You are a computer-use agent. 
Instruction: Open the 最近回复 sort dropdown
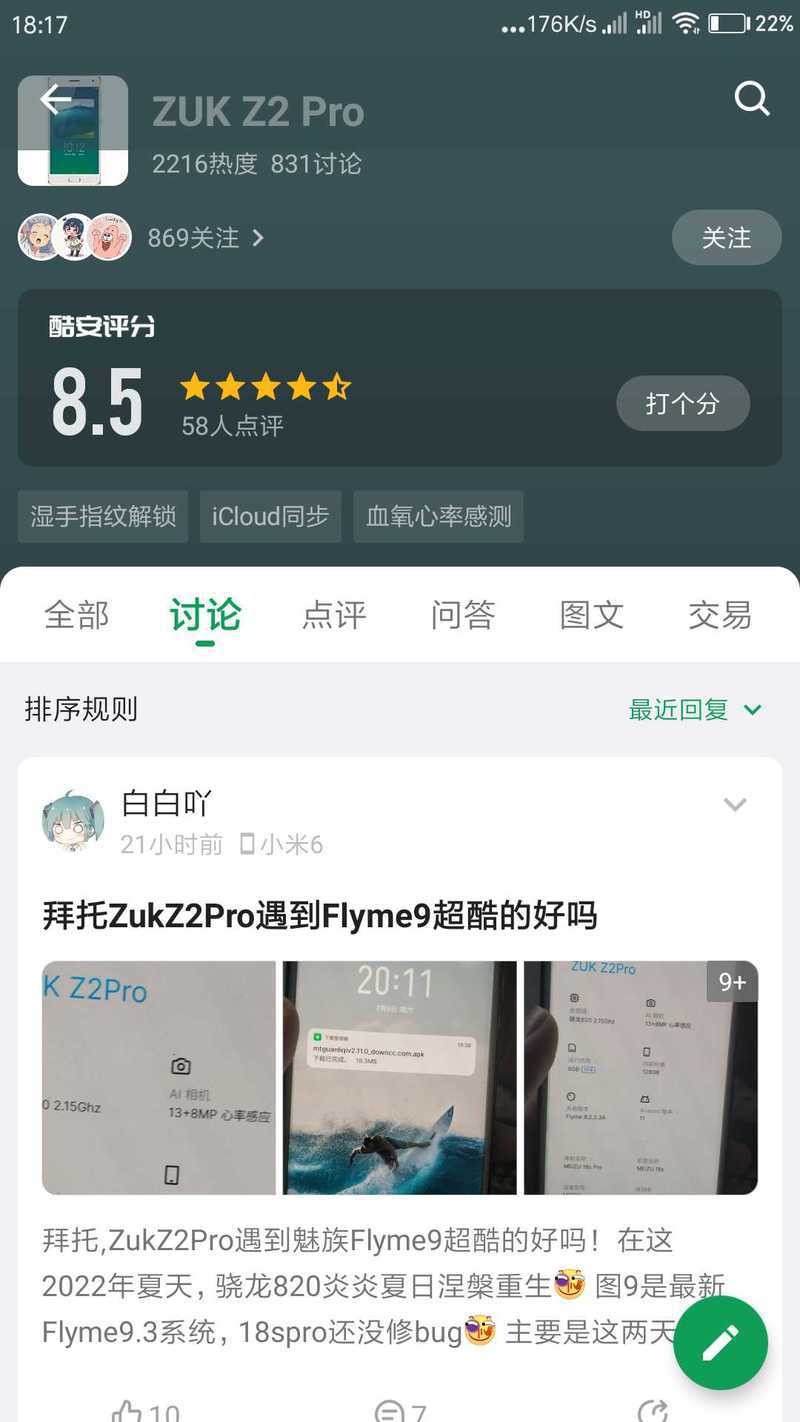click(695, 710)
